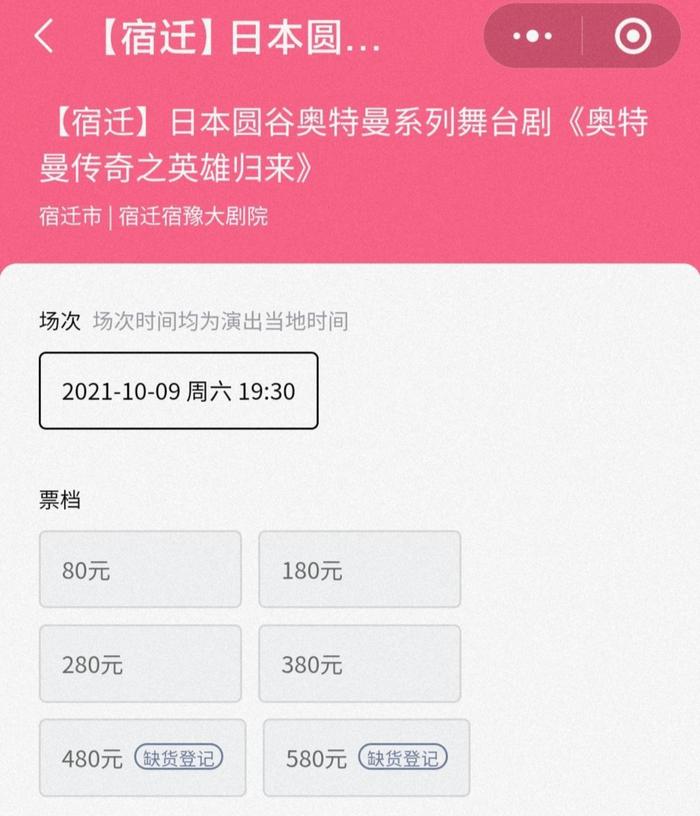The image size is (700, 816).
Task: Choose the 80元 ticket tier
Action: tap(140, 570)
